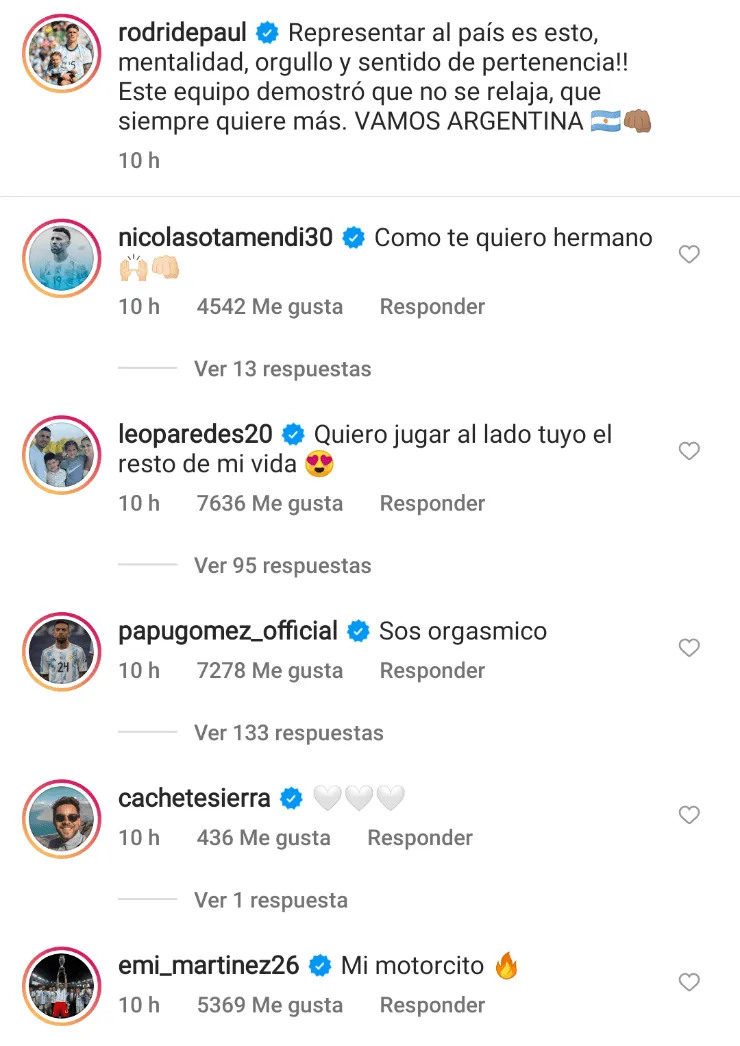Image resolution: width=740 pixels, height=1046 pixels.
Task: Like cachetesierra's heart comment
Action: point(689,815)
